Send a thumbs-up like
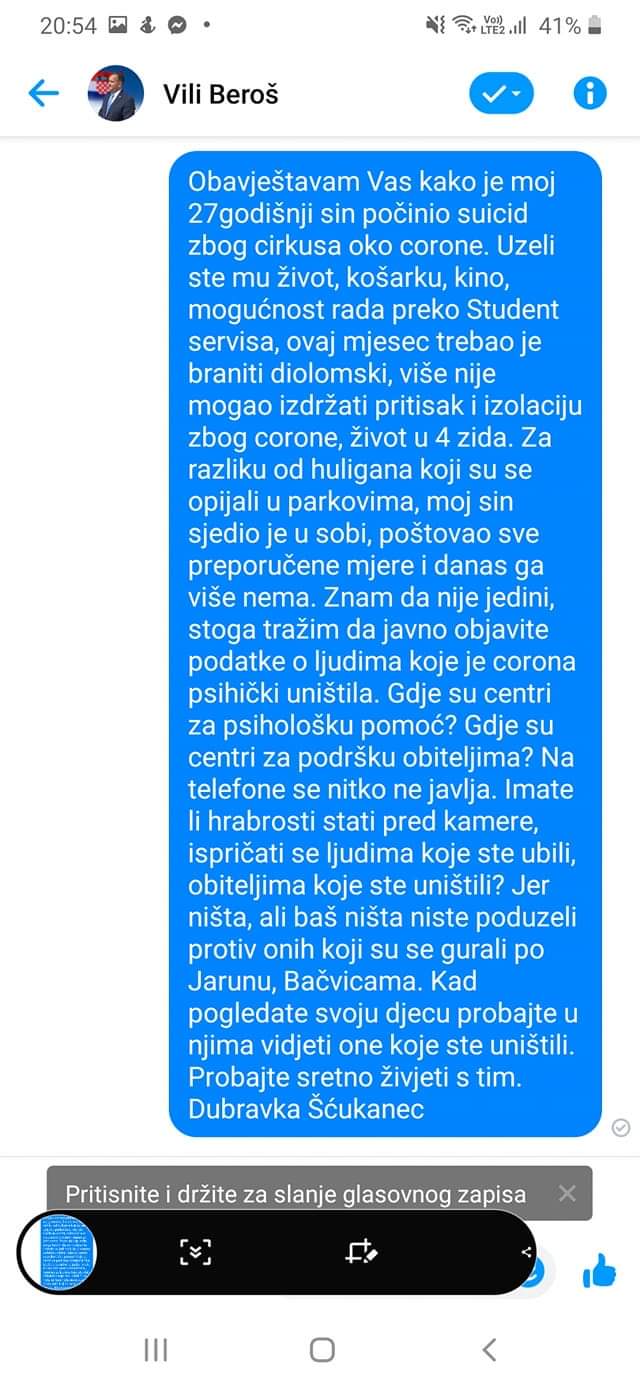The height and width of the screenshot is (1386, 640). (599, 1272)
